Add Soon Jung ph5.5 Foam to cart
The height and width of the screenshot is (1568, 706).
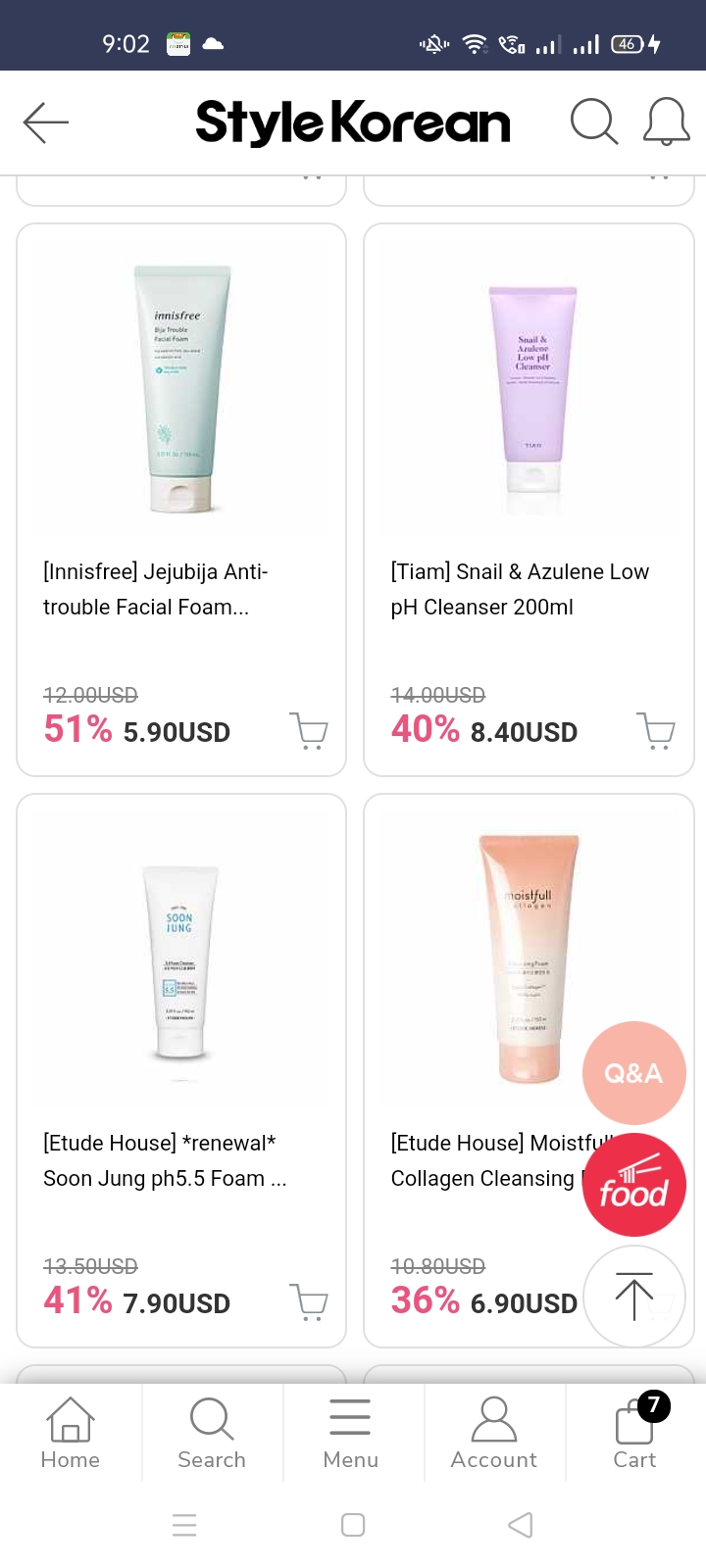click(x=310, y=1302)
